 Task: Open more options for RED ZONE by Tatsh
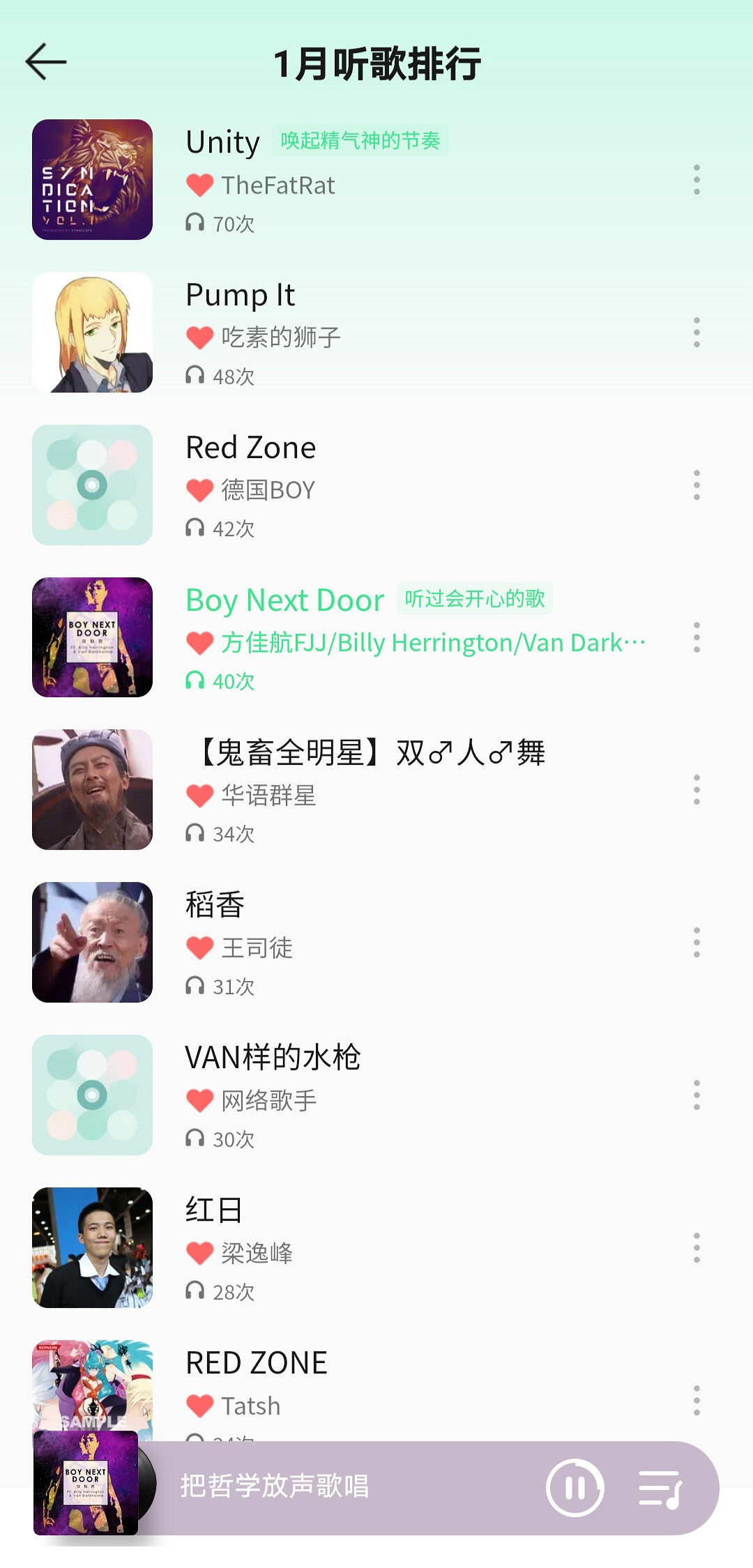696,1400
